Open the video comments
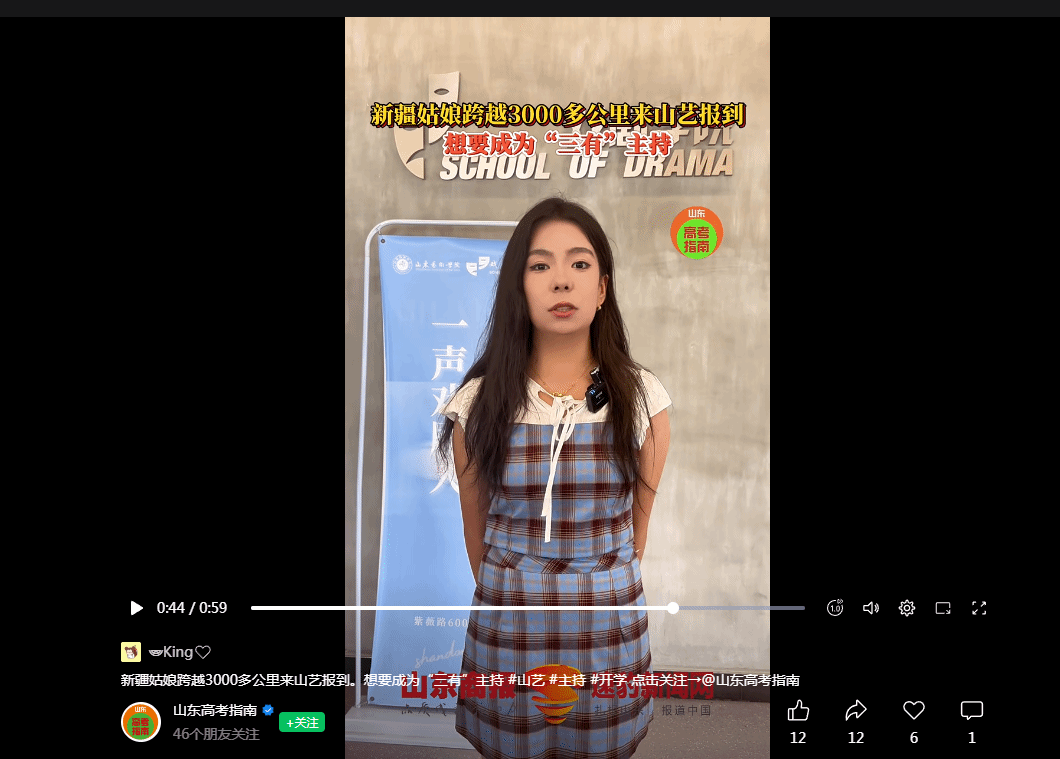The image size is (1060, 759). (x=971, y=711)
